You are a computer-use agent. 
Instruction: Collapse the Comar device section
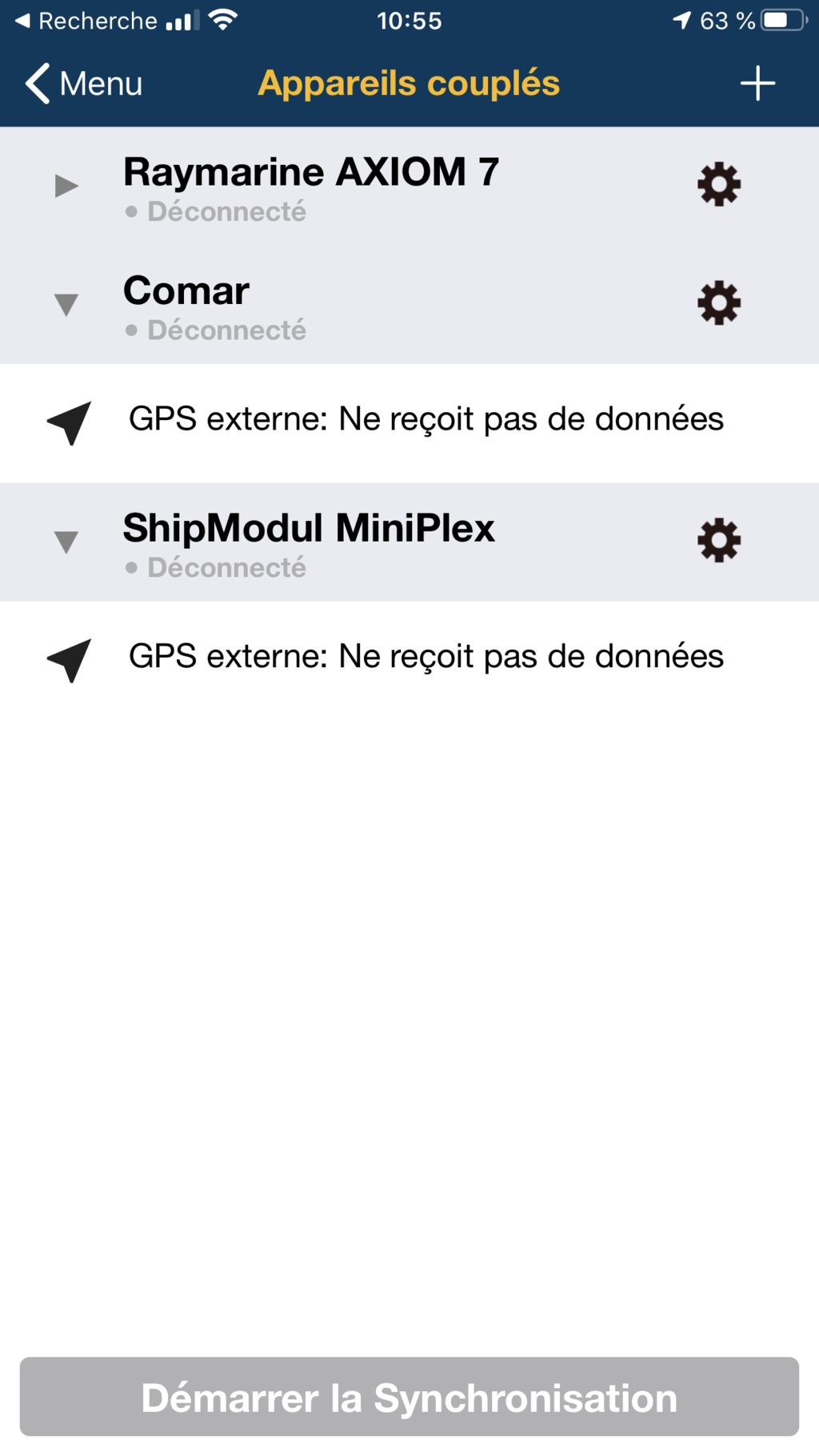point(66,304)
